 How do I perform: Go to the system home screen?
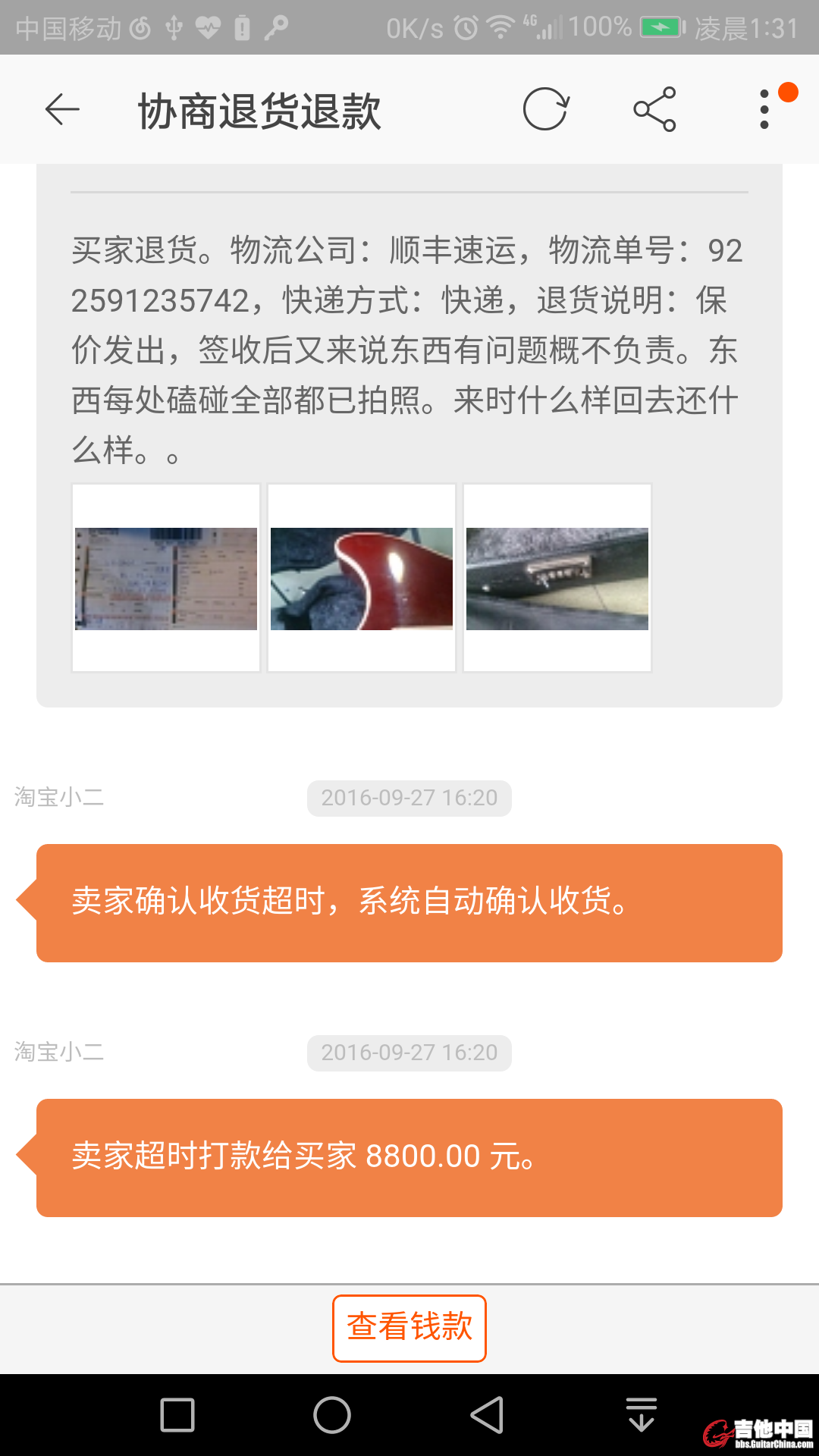click(332, 1415)
